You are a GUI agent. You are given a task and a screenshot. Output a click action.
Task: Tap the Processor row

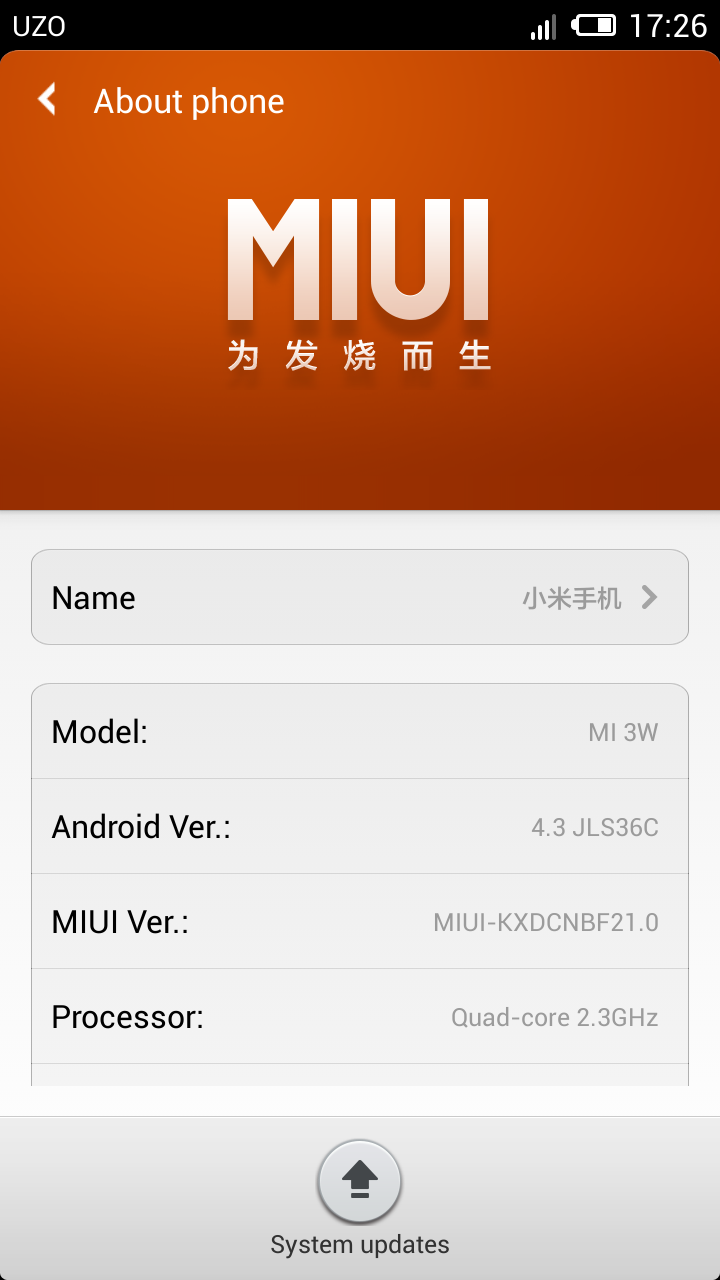click(360, 1016)
